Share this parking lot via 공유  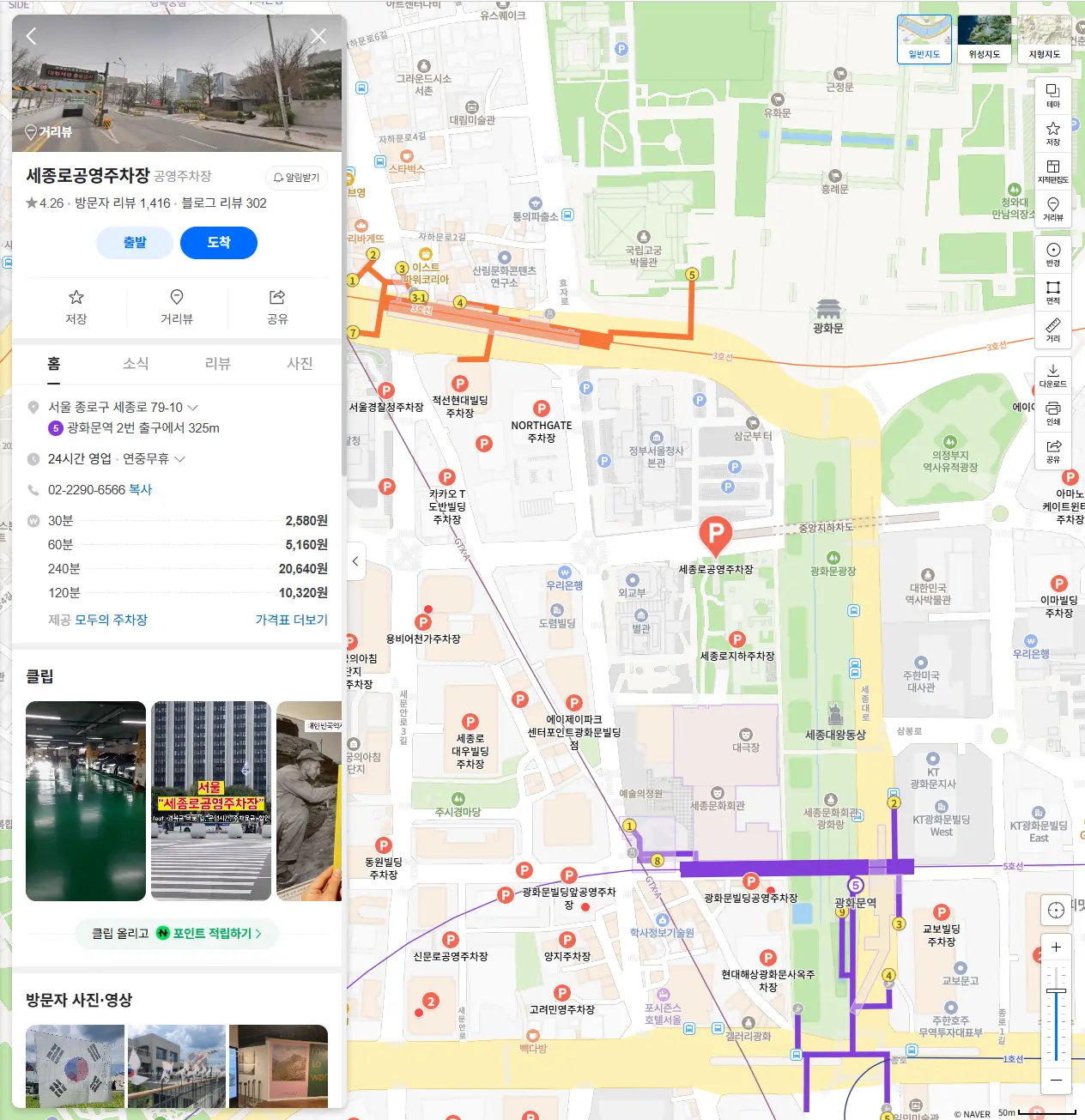pos(277,306)
